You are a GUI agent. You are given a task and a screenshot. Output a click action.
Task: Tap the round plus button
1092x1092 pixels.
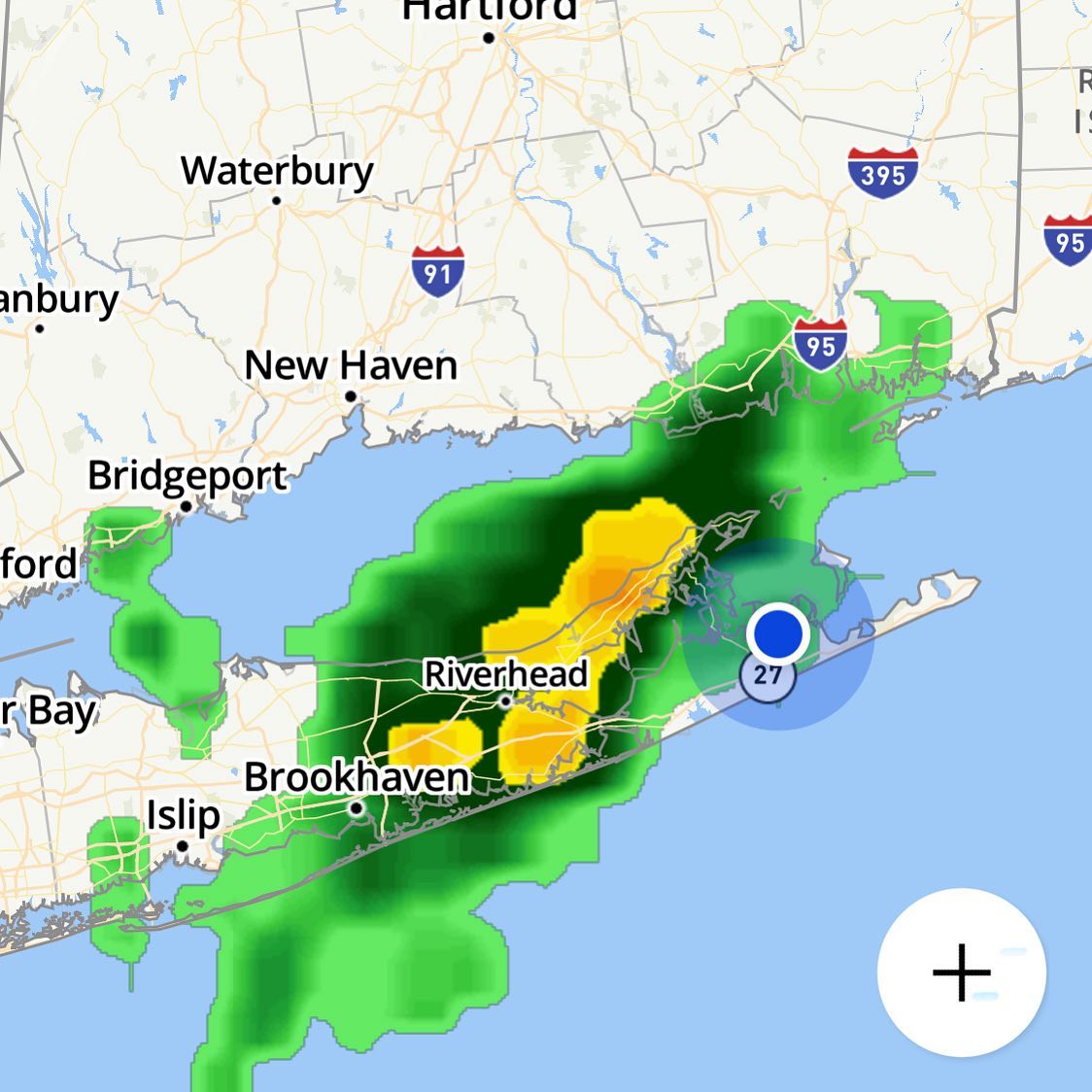961,972
